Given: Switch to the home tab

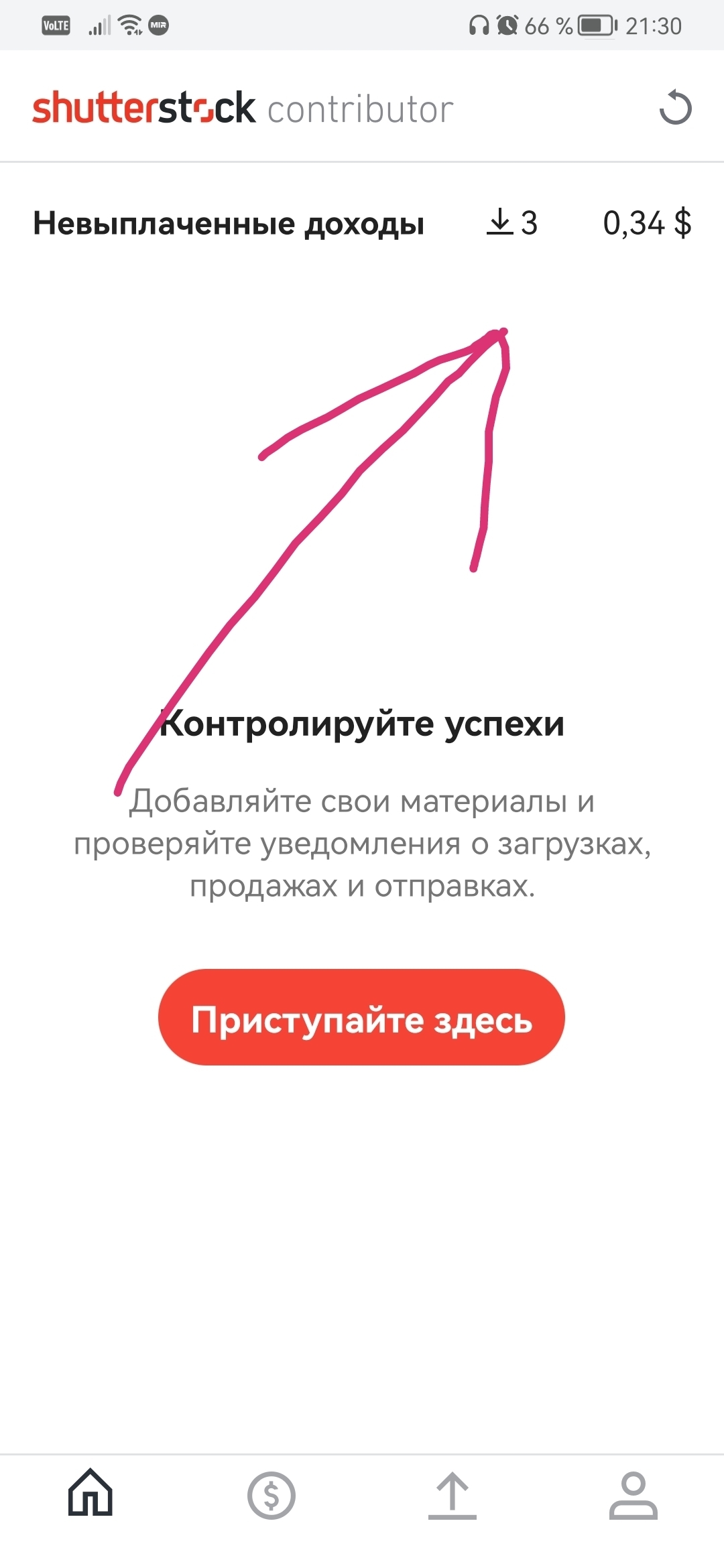Looking at the screenshot, I should pyautogui.click(x=90, y=1494).
